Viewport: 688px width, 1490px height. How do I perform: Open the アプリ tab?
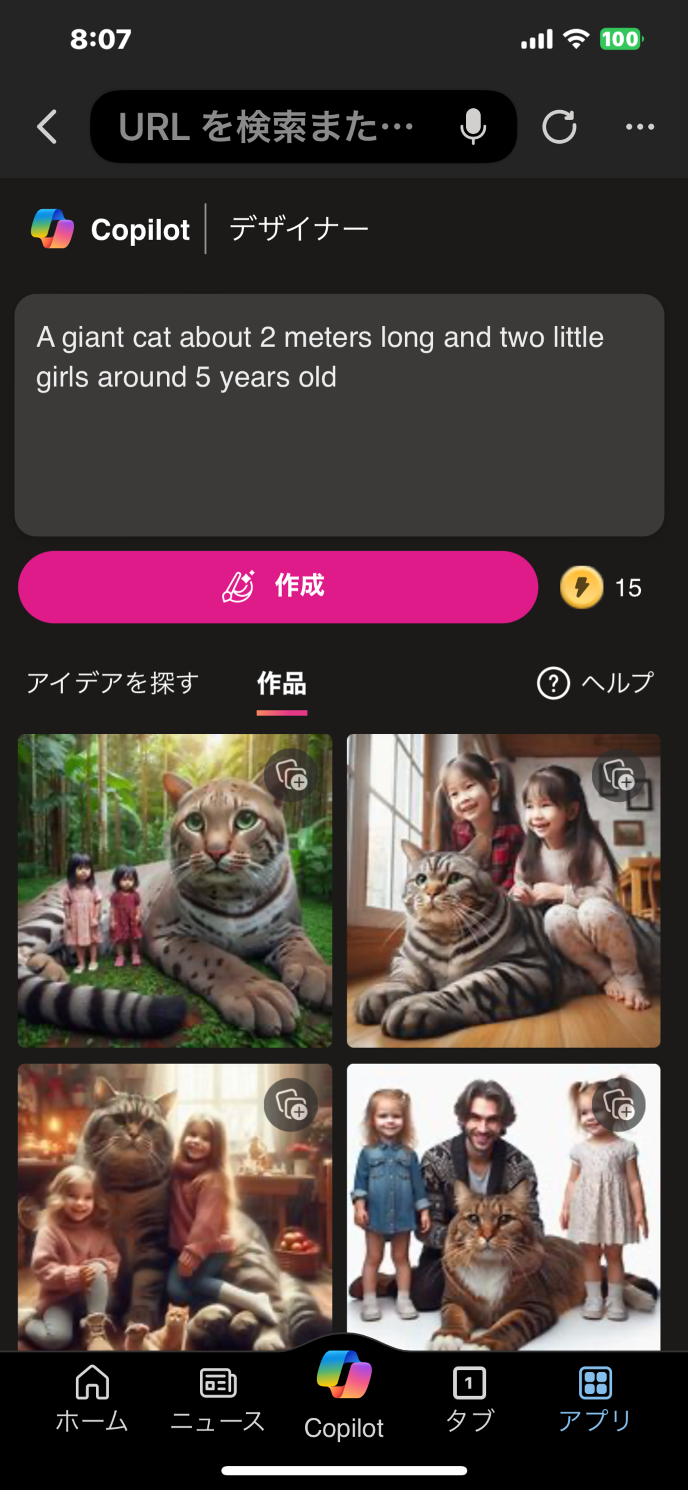[x=595, y=1398]
